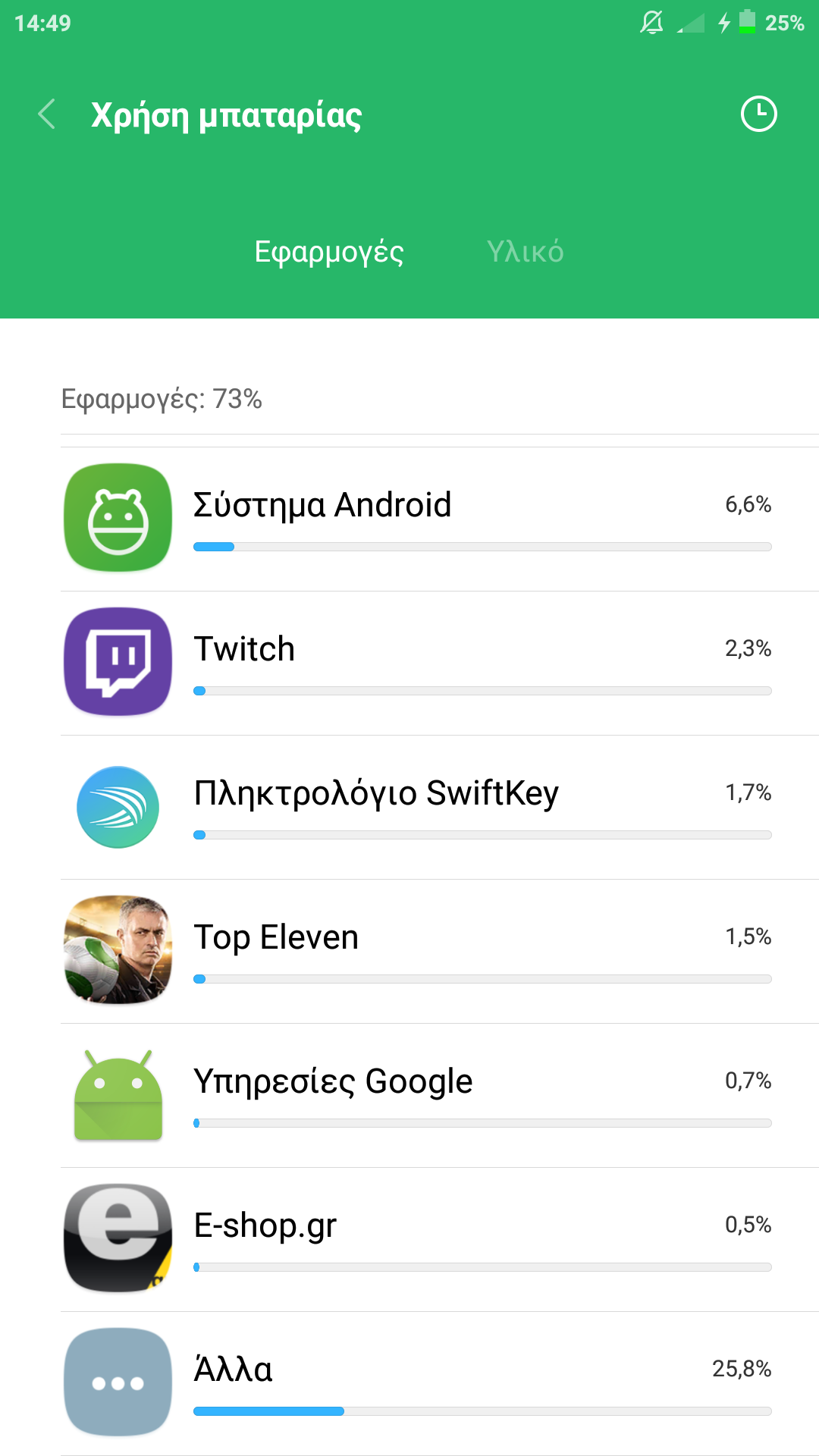Select the Εφαρμογές tab
This screenshot has height=1456, width=819.
tap(329, 252)
